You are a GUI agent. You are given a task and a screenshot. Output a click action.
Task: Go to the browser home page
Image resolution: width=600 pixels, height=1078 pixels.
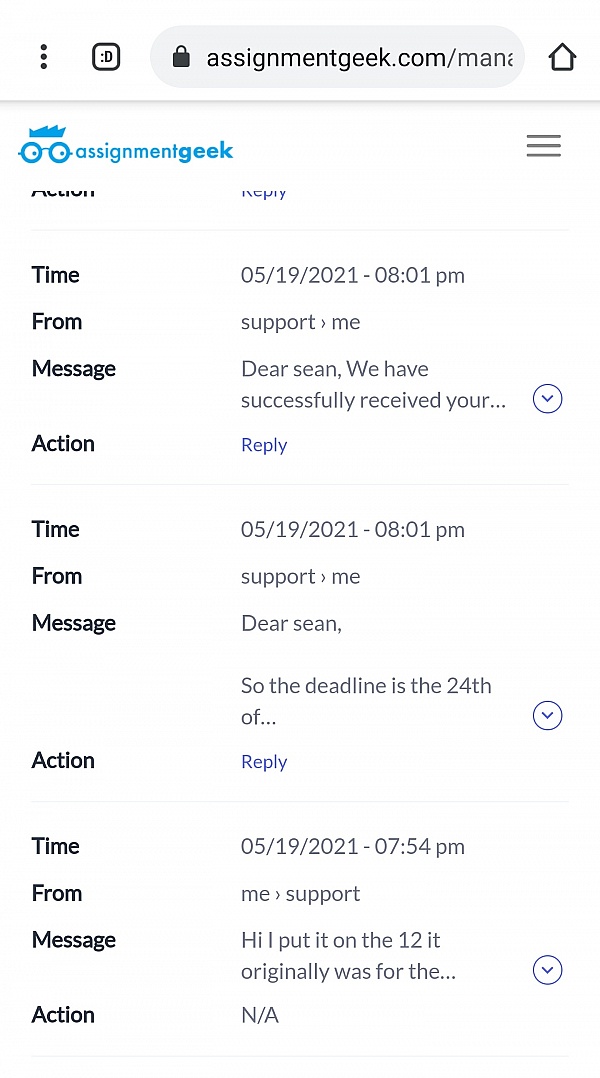562,57
